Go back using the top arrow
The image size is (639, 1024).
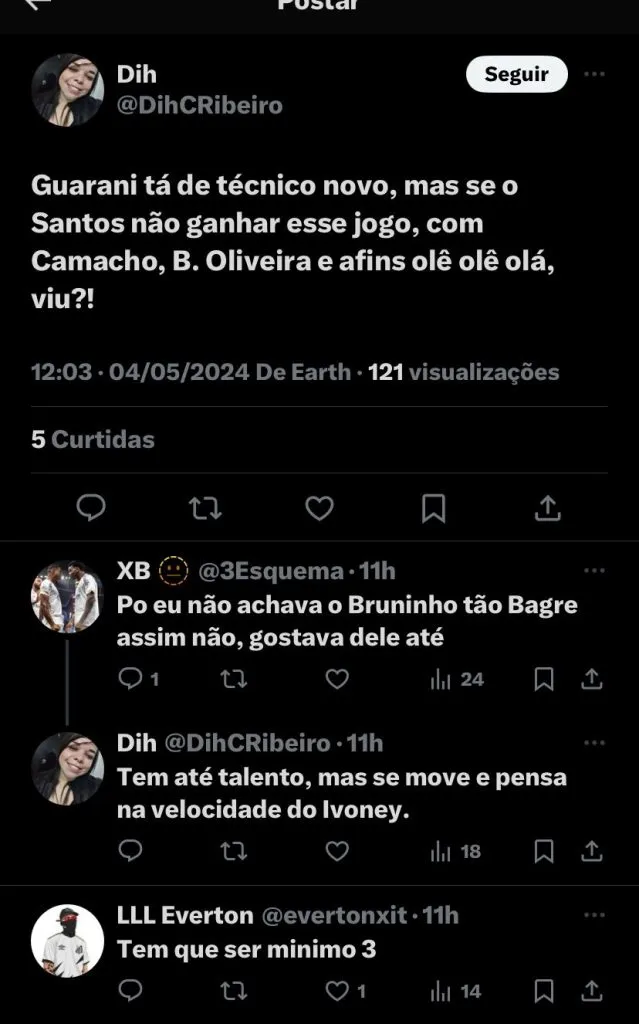point(37,4)
